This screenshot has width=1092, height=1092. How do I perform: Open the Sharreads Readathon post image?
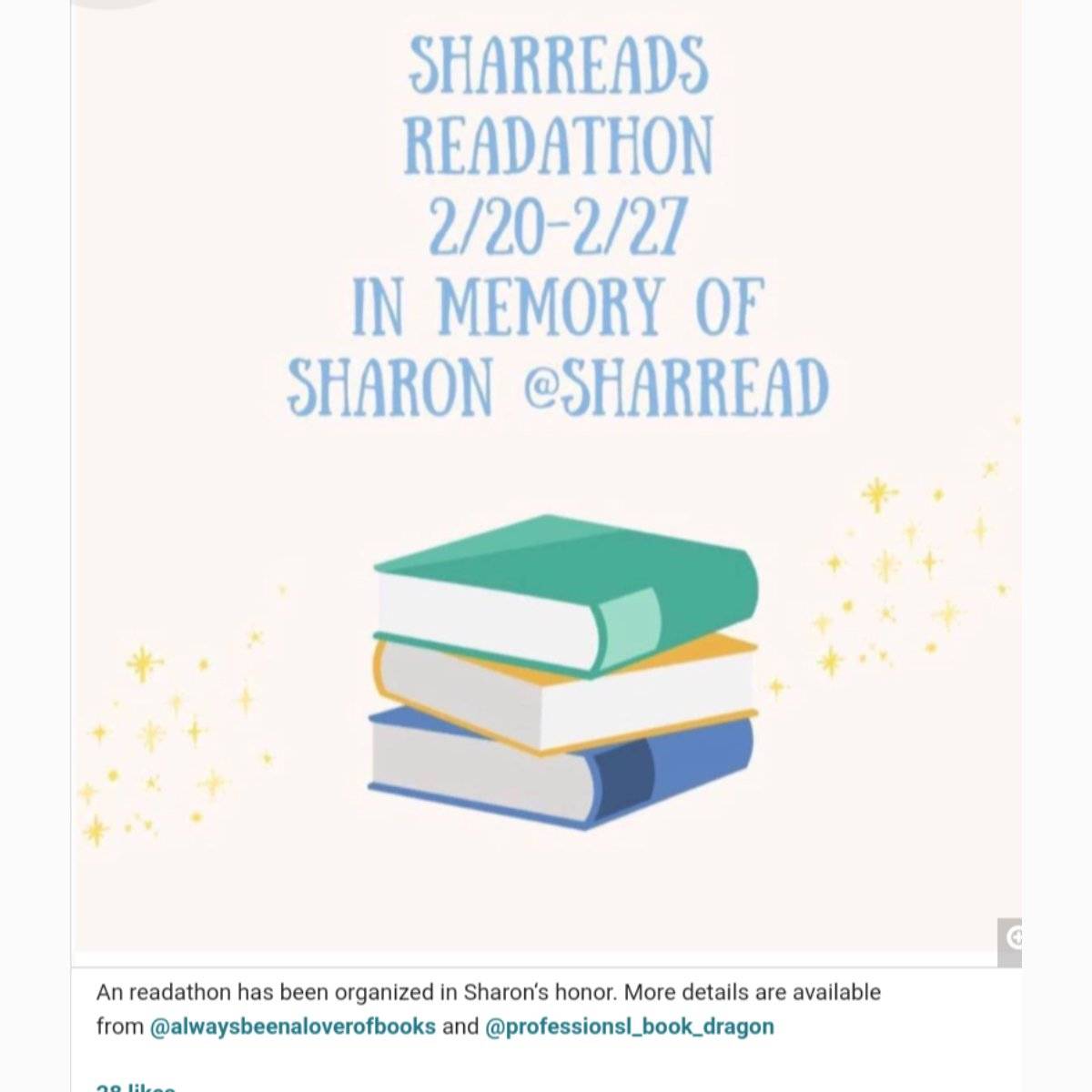point(546,473)
